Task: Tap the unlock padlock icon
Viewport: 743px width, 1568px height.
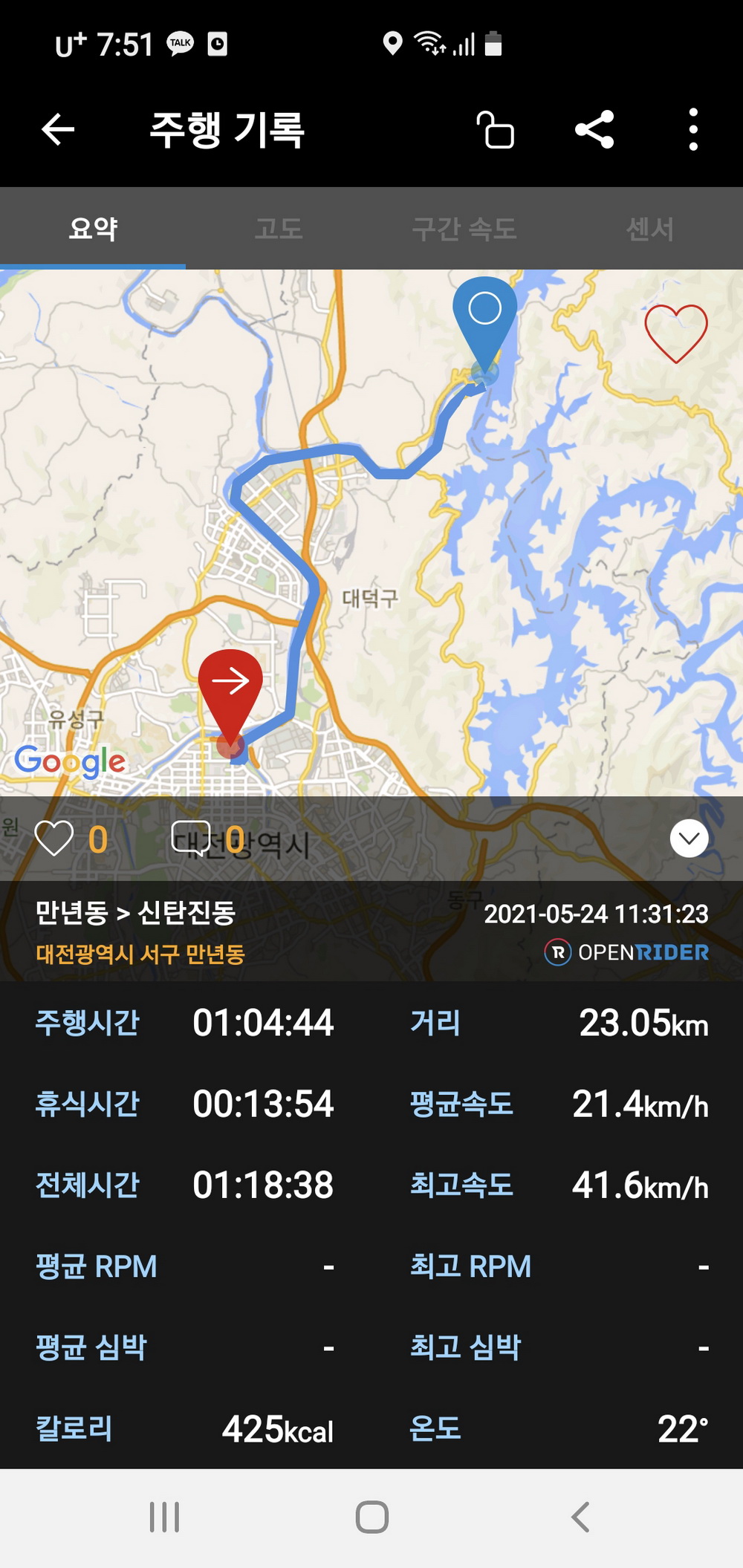Action: click(x=495, y=130)
